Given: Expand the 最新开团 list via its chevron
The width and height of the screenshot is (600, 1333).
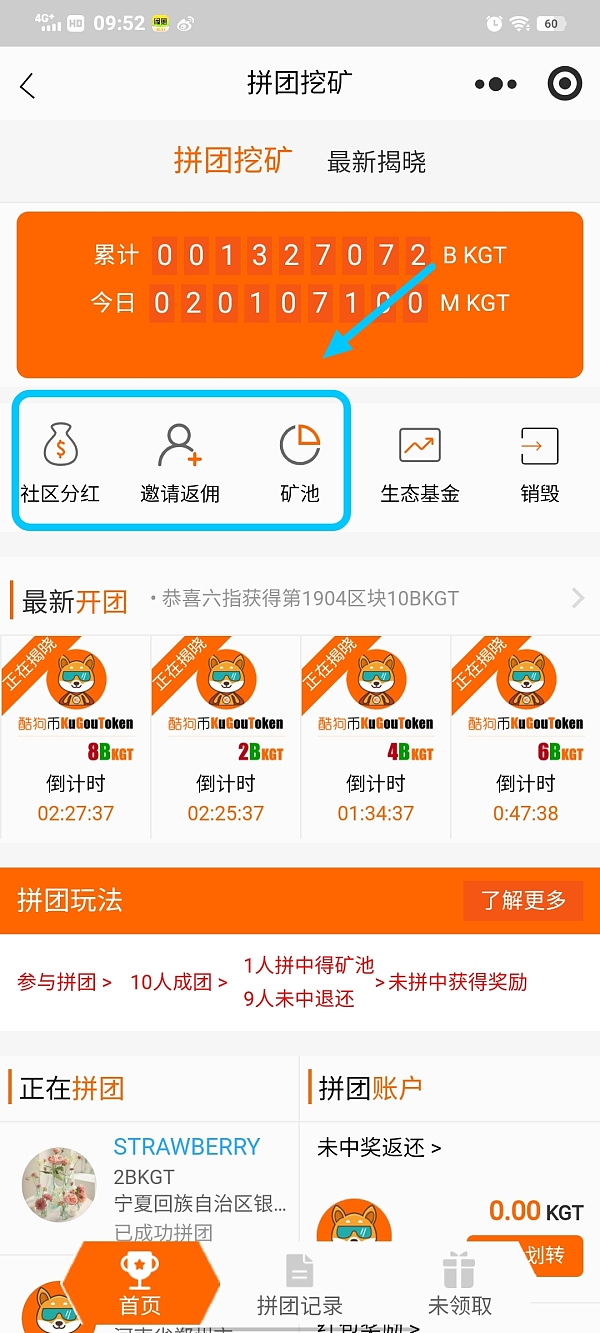Looking at the screenshot, I should click(x=577, y=598).
